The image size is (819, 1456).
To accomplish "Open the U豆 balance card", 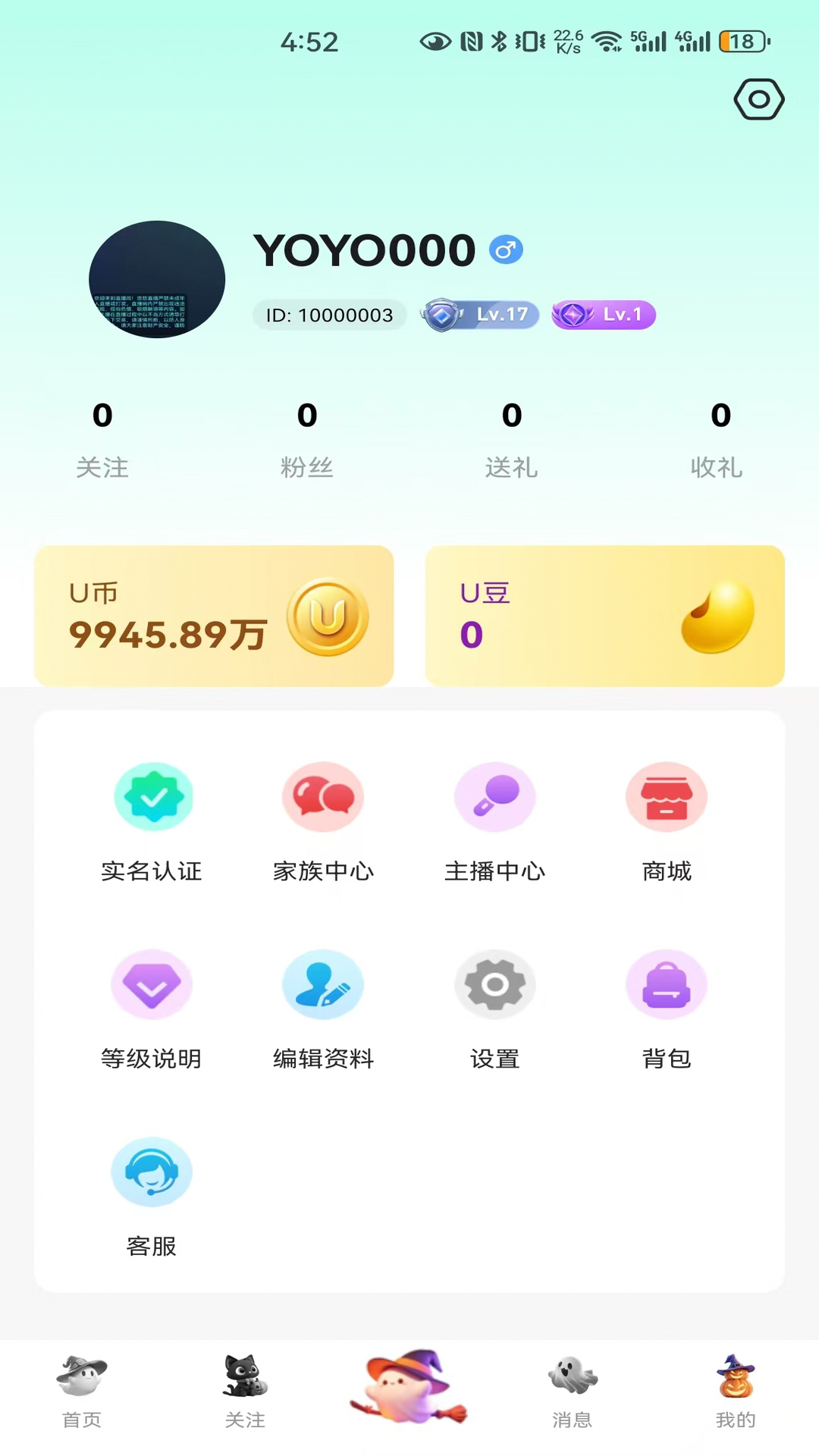I will coord(604,616).
